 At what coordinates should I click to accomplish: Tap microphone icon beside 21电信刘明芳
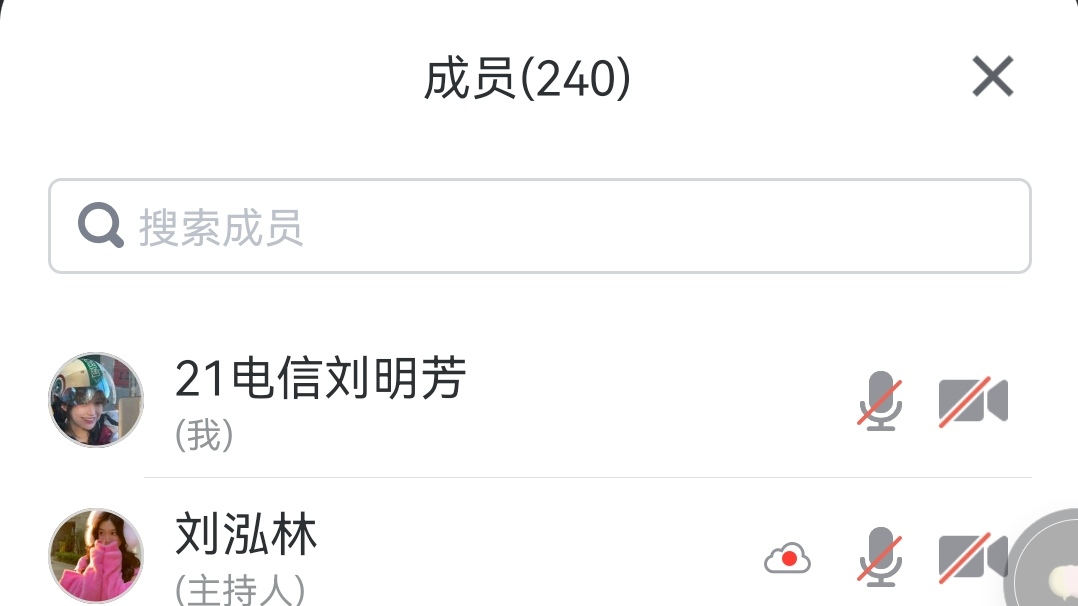point(881,401)
